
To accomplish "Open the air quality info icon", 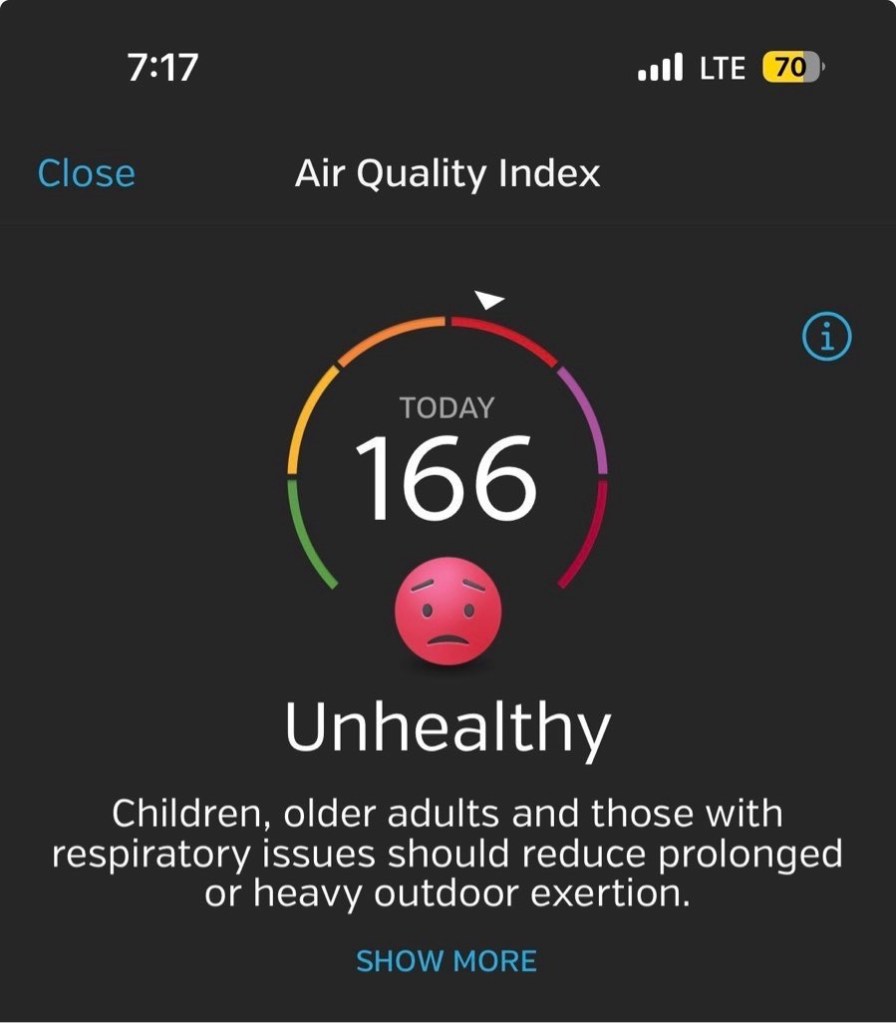I will [x=827, y=338].
